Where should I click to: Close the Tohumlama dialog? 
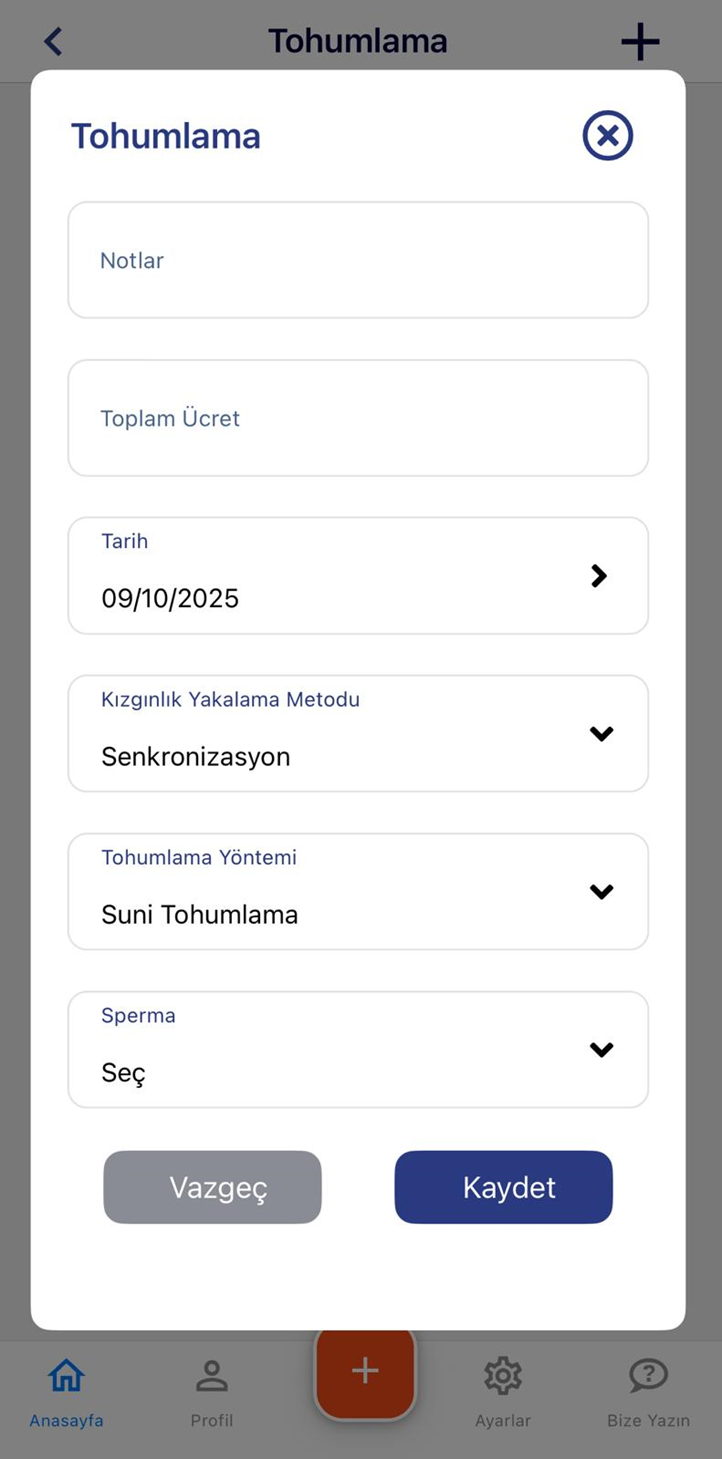(x=608, y=135)
